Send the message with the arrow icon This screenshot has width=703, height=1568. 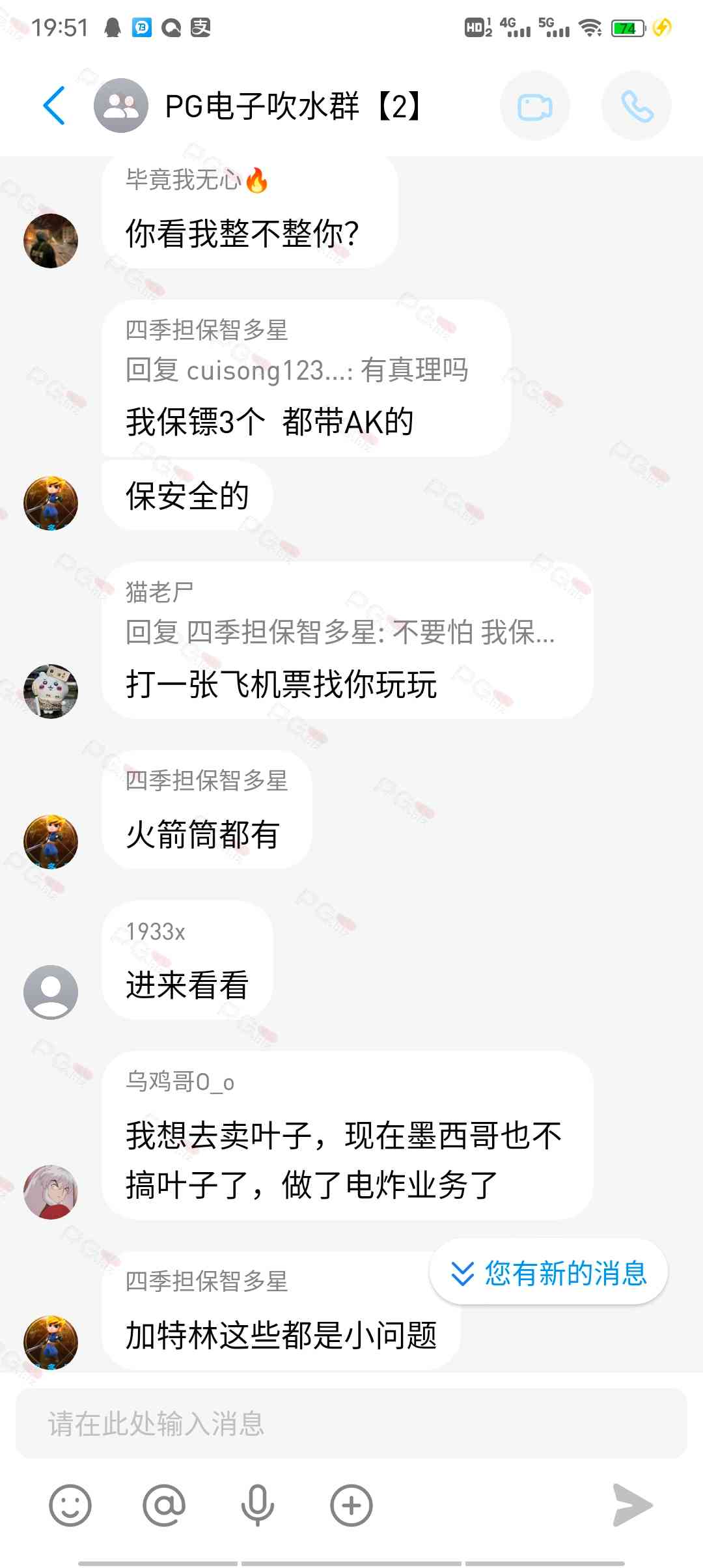pos(632,1505)
